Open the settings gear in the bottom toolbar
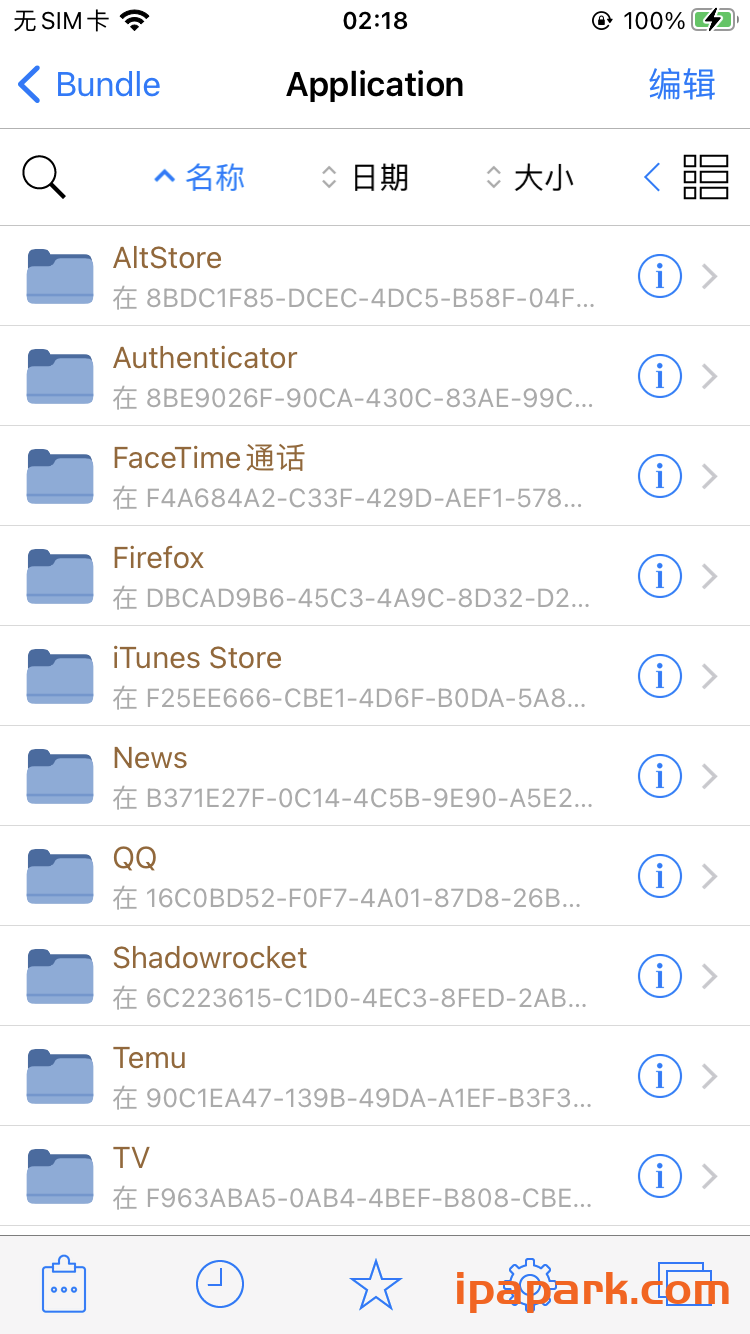750x1334 pixels. click(x=531, y=1285)
